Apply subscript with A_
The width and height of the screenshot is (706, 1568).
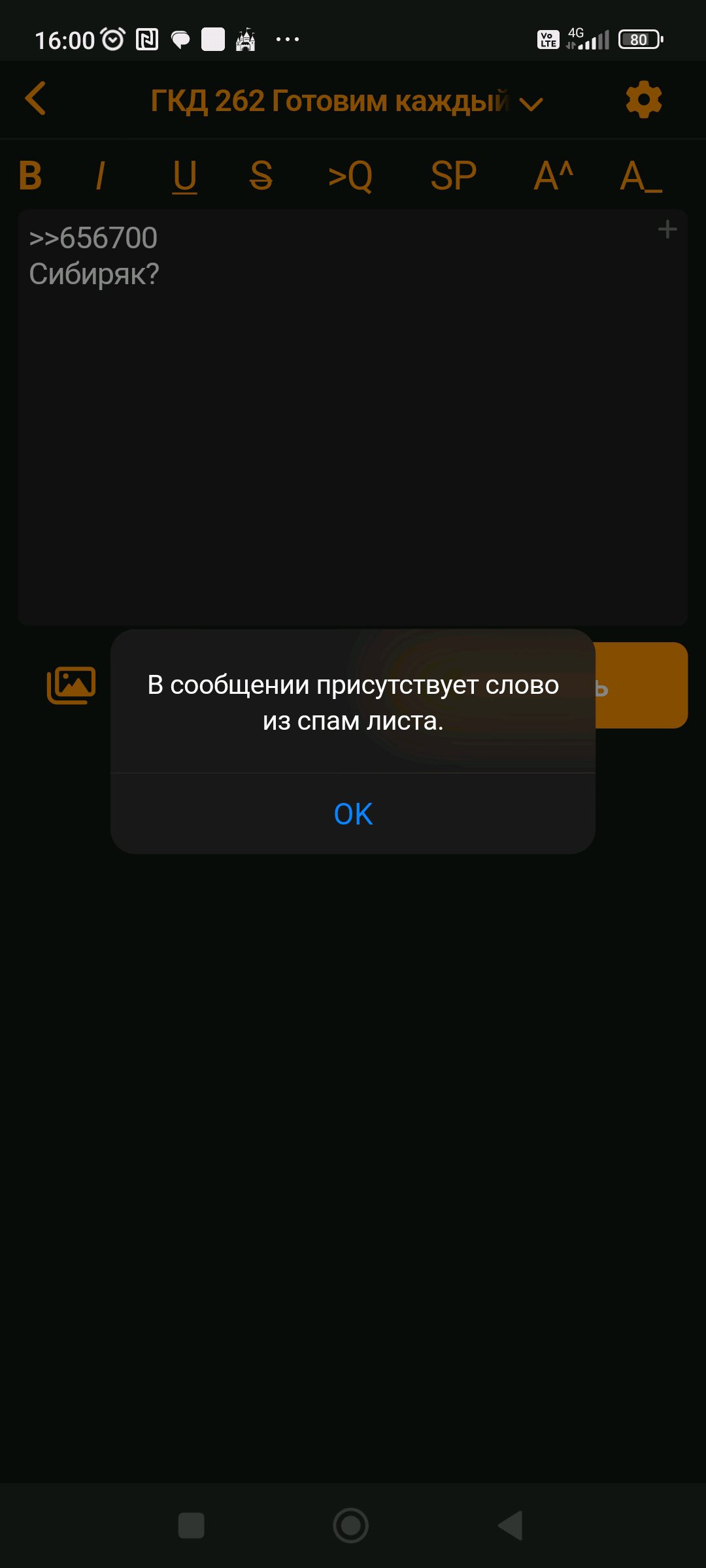click(641, 176)
